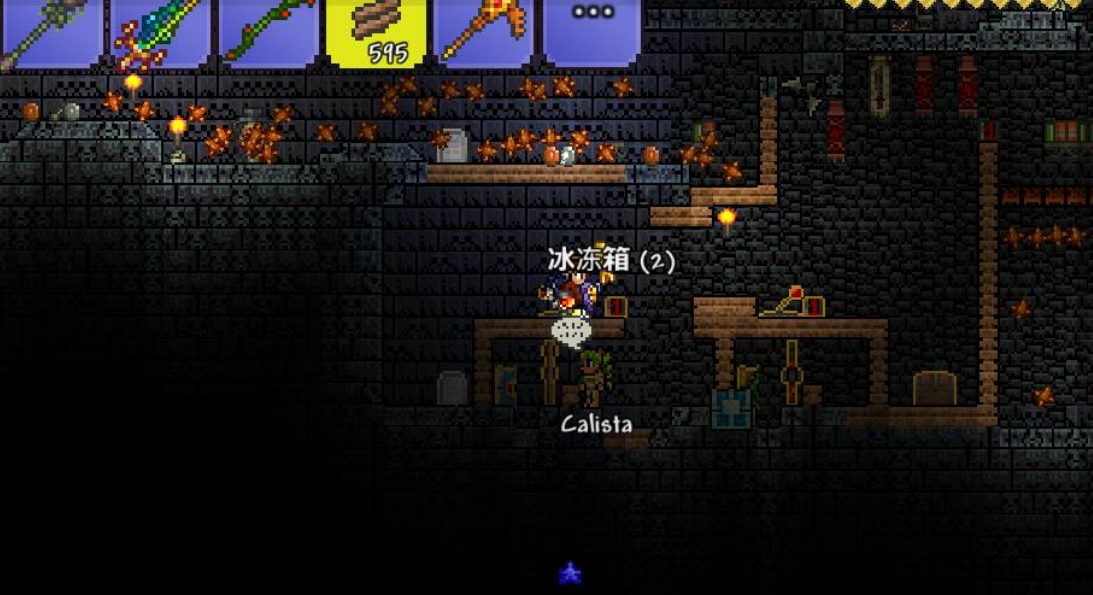
Task: Open the inventory with three-dots slot
Action: coord(592,32)
